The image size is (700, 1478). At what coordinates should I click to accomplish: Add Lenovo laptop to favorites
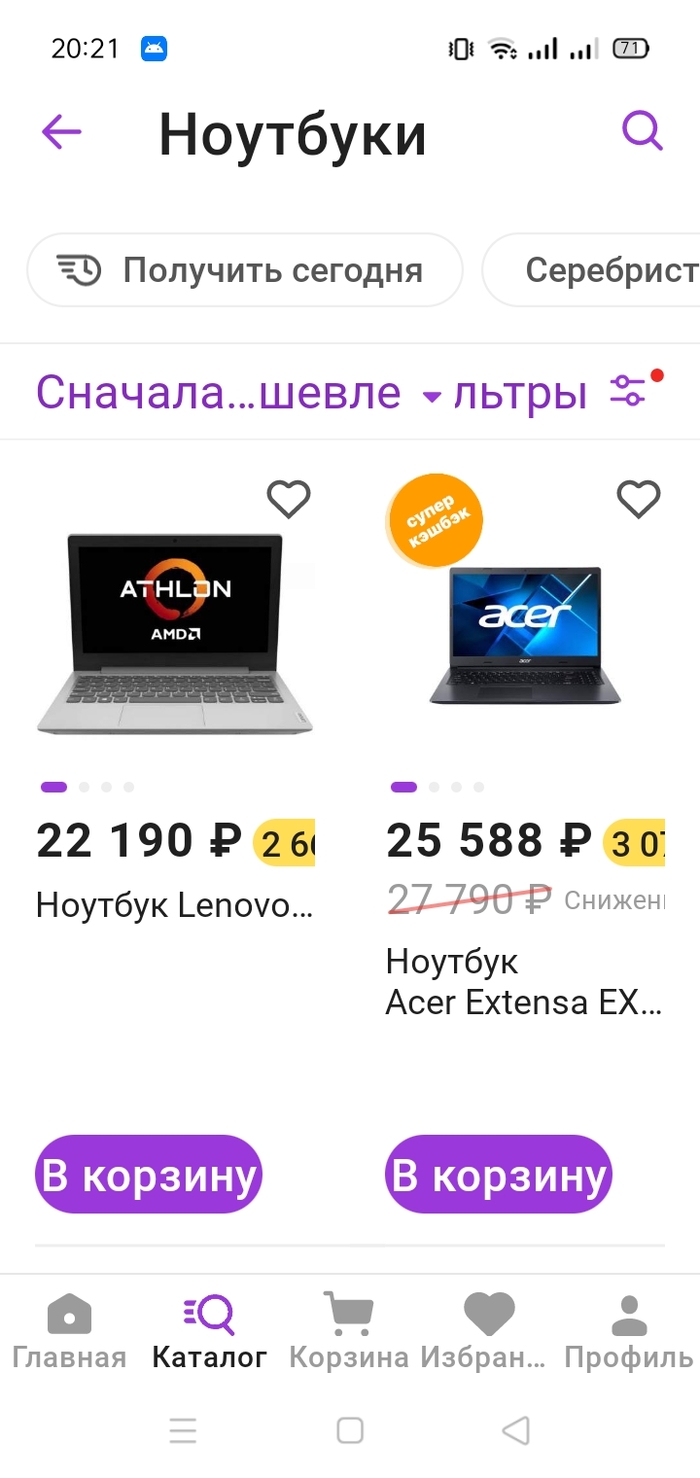click(289, 498)
